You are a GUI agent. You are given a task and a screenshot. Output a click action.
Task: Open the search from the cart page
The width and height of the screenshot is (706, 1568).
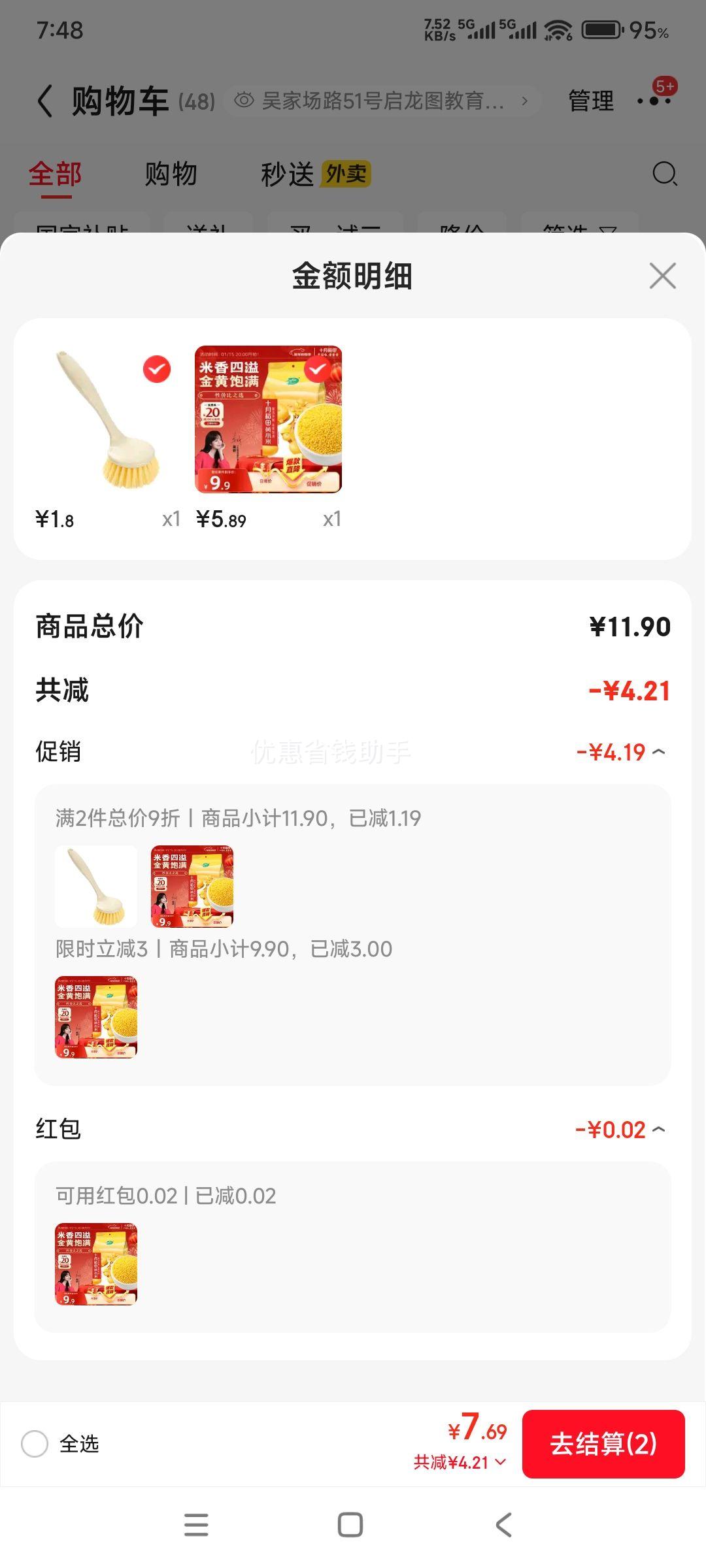(663, 173)
